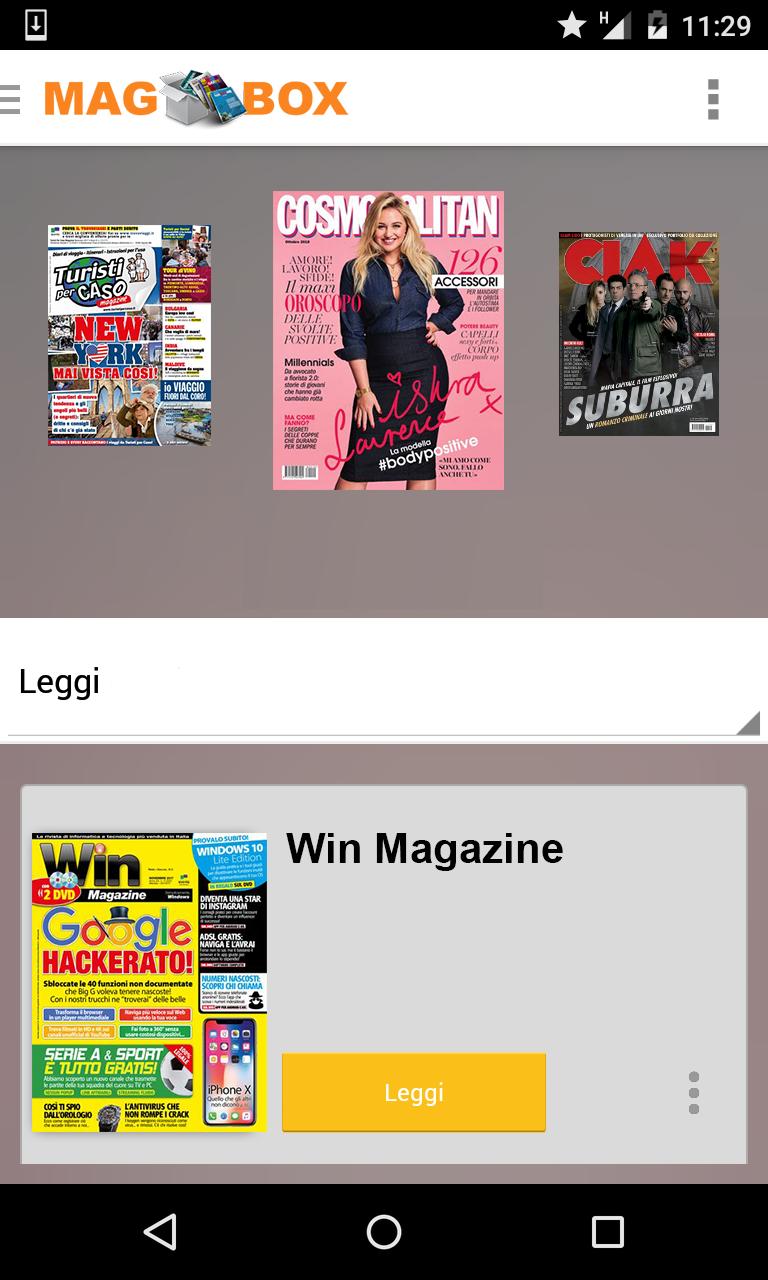Select the Cosmopolitan magazine cover
The height and width of the screenshot is (1280, 768).
[x=388, y=340]
